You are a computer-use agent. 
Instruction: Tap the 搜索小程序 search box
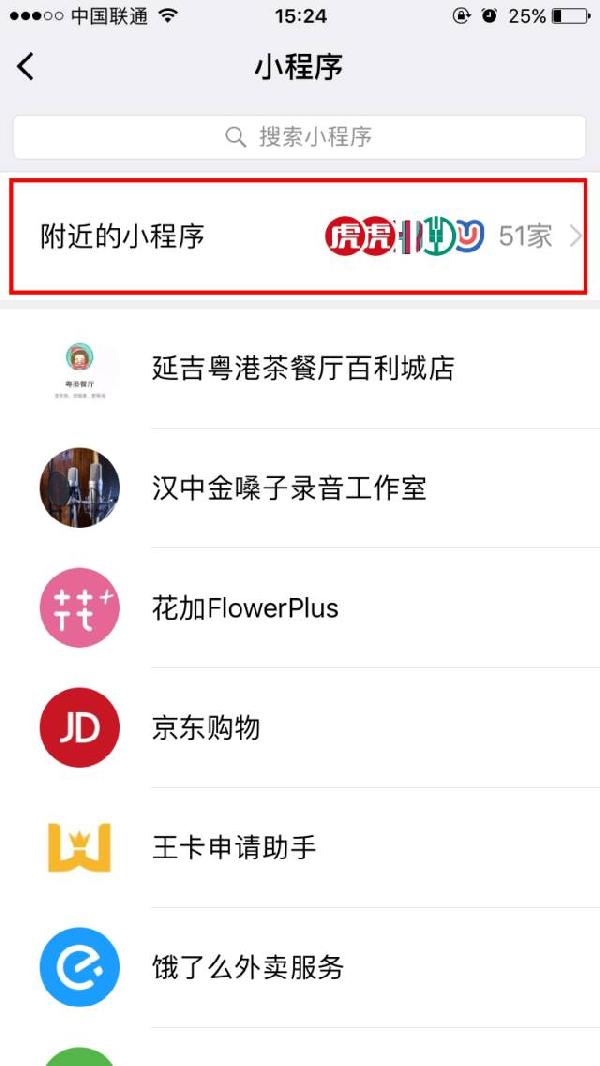(300, 137)
